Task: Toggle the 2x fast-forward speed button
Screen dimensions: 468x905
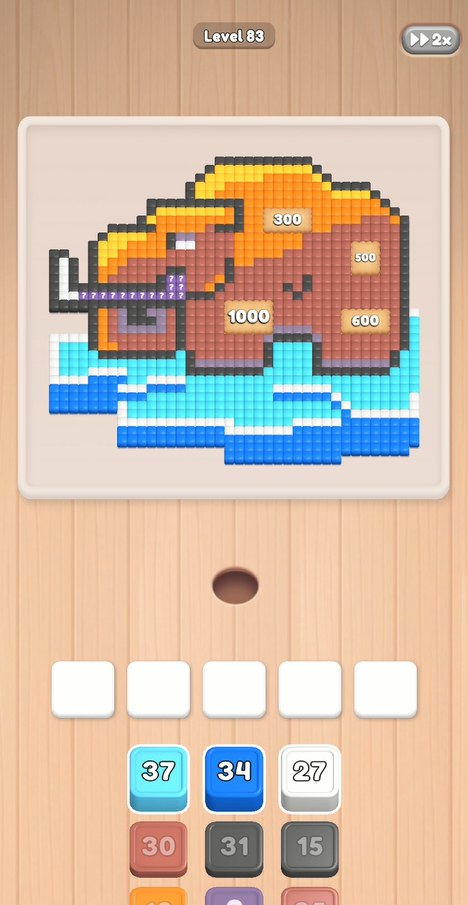Action: (x=430, y=39)
